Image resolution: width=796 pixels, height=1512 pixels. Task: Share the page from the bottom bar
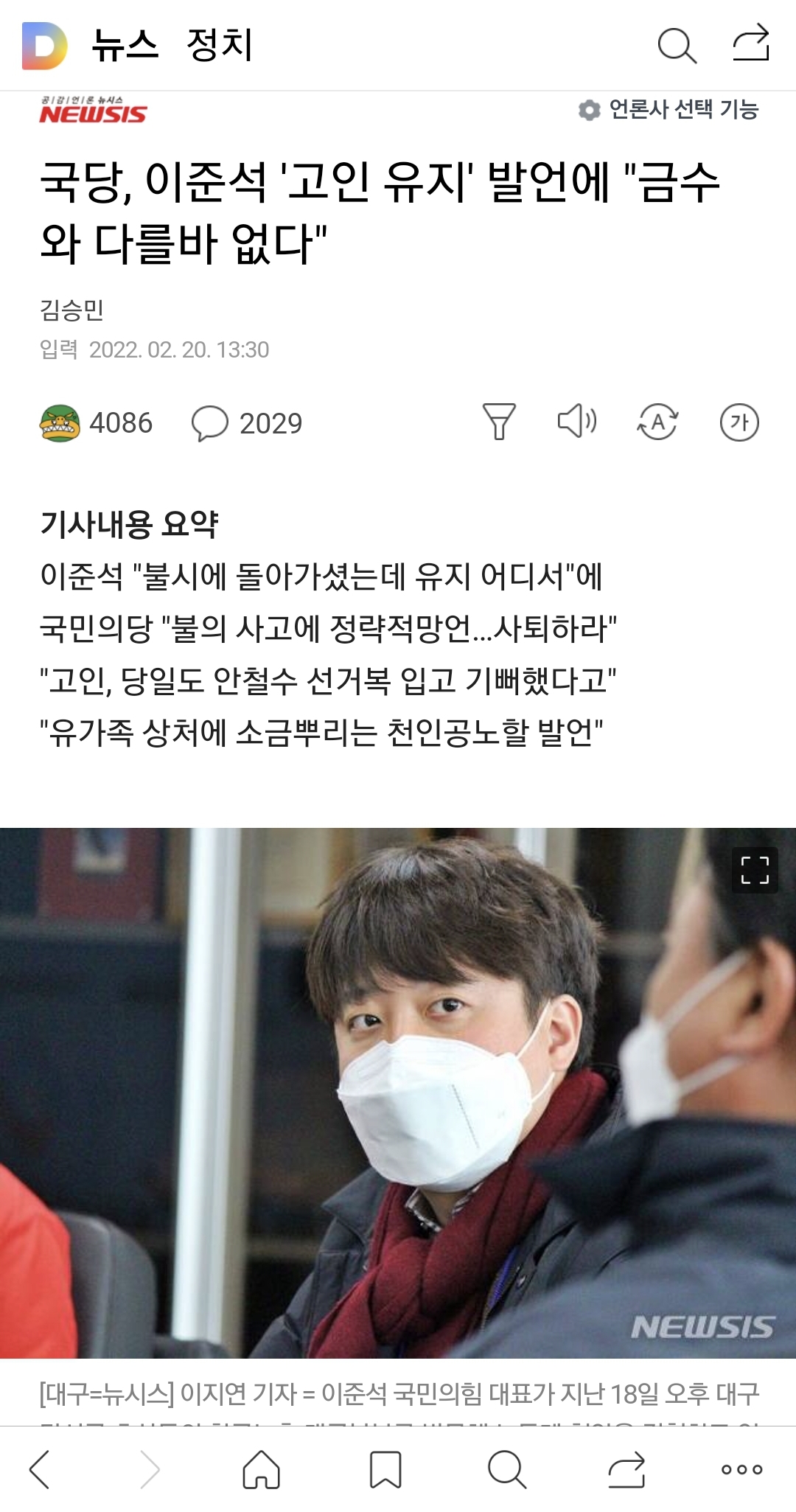(626, 1469)
